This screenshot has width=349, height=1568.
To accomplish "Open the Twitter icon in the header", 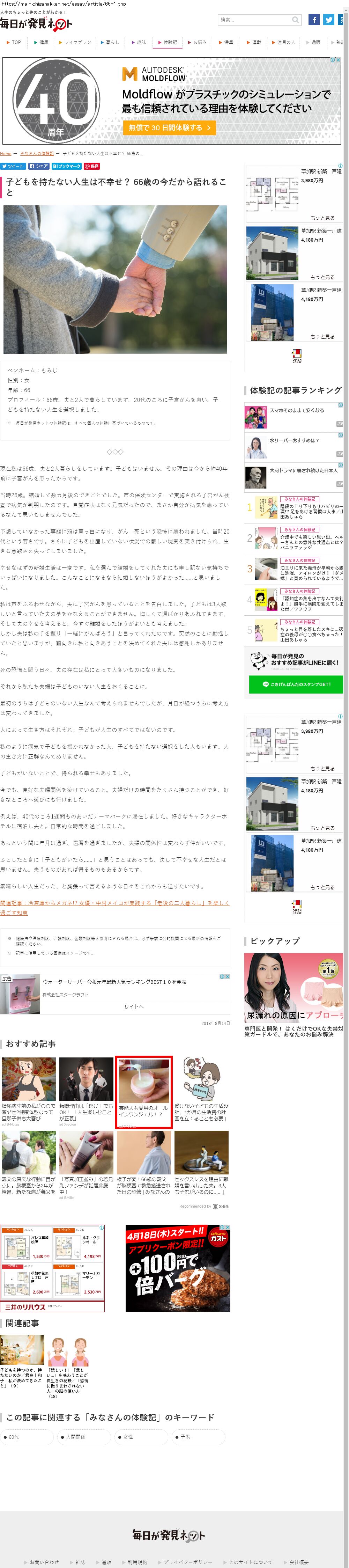I will [329, 20].
